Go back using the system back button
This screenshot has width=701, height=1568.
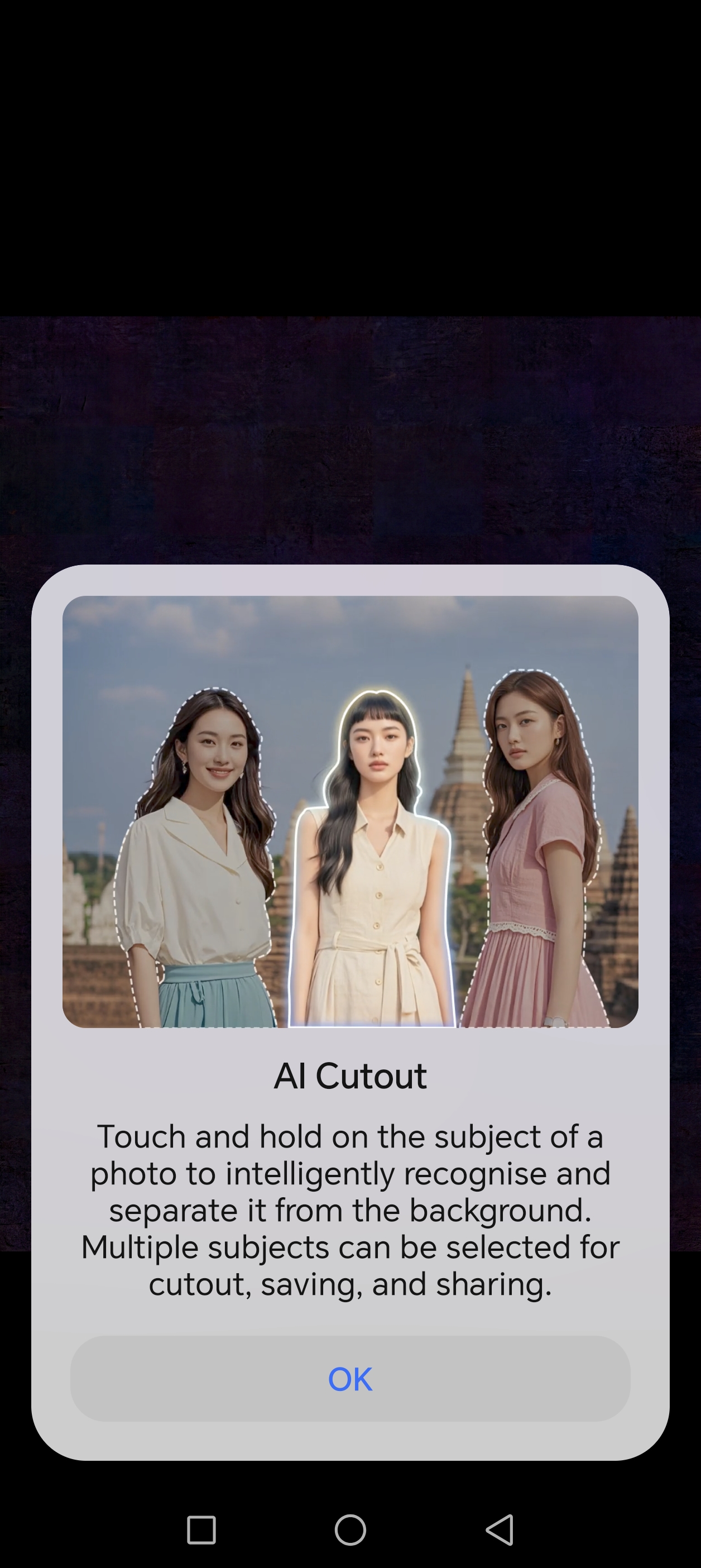[x=500, y=1529]
